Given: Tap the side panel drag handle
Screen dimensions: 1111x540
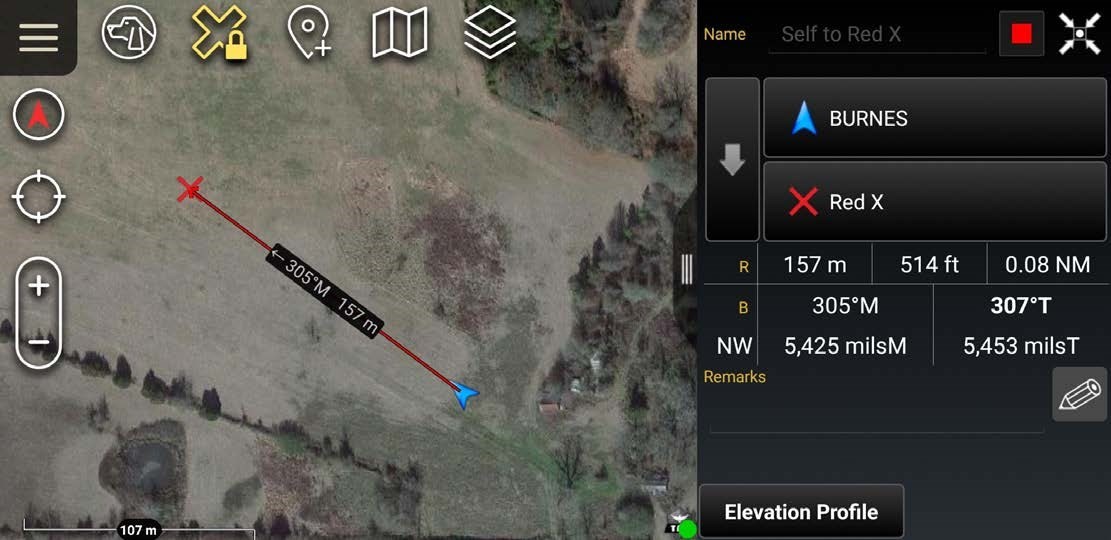Looking at the screenshot, I should (x=687, y=269).
